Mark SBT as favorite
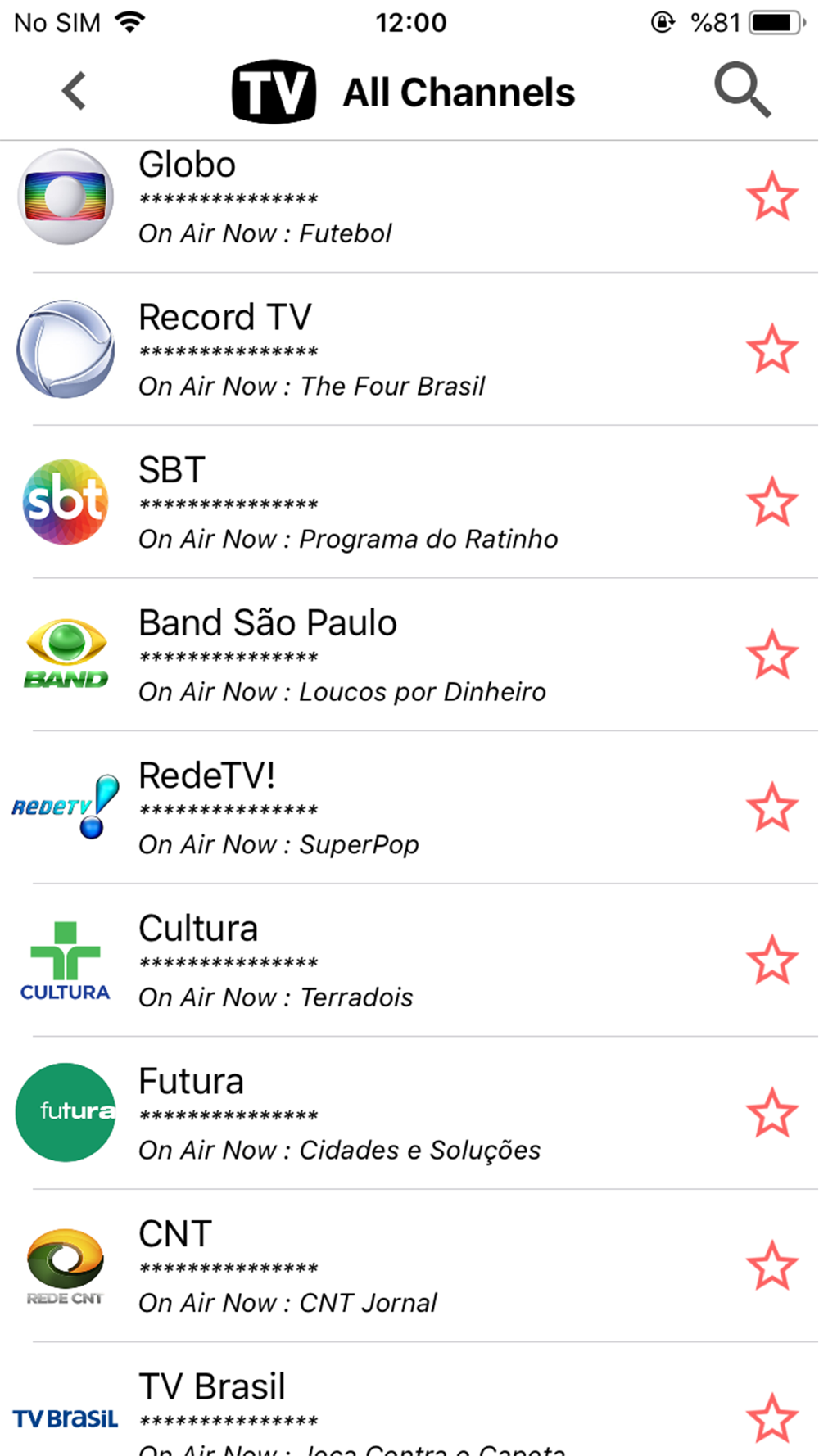Screen dimensions: 819x1456 coord(771,502)
